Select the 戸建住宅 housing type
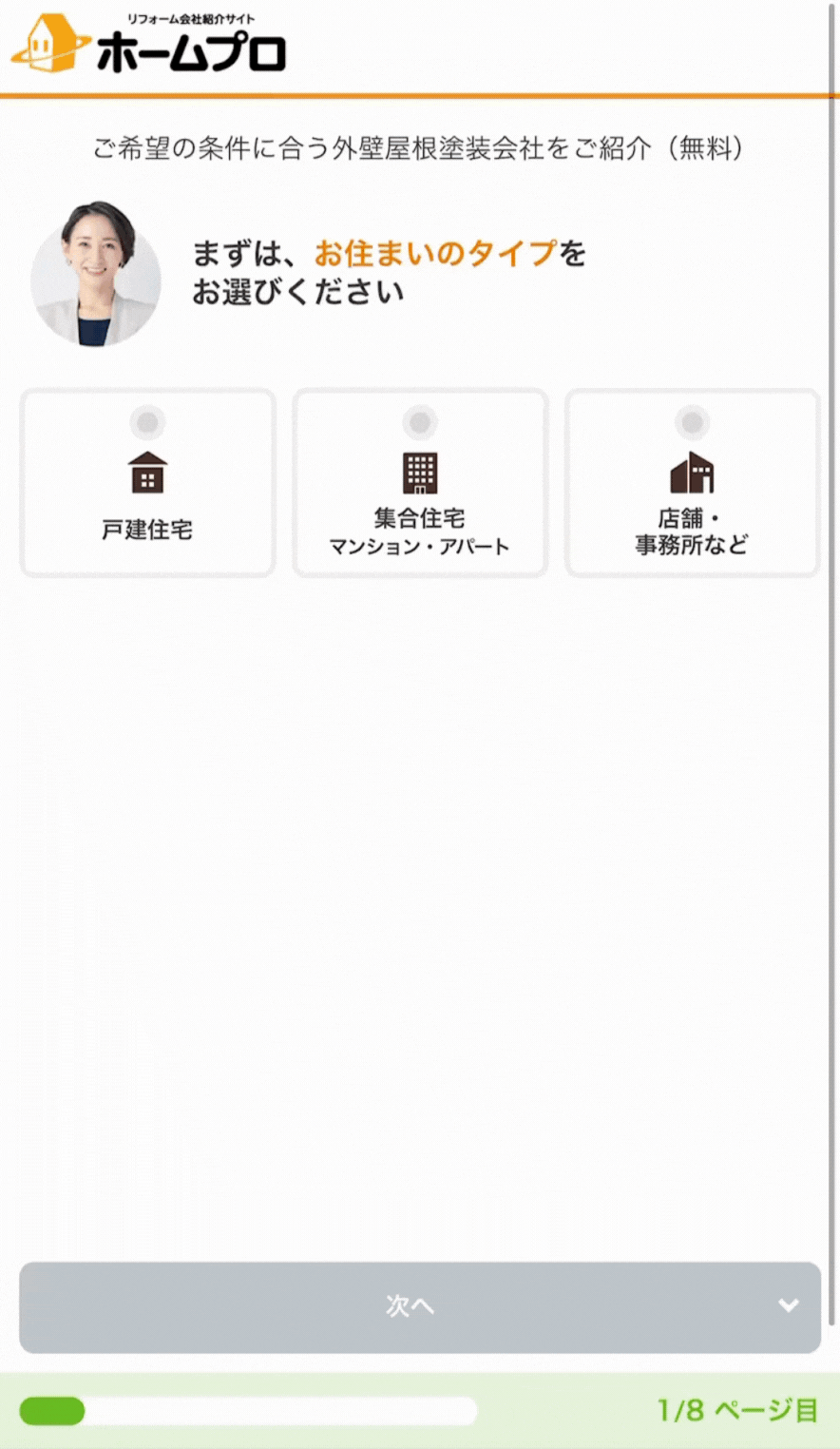 click(147, 482)
